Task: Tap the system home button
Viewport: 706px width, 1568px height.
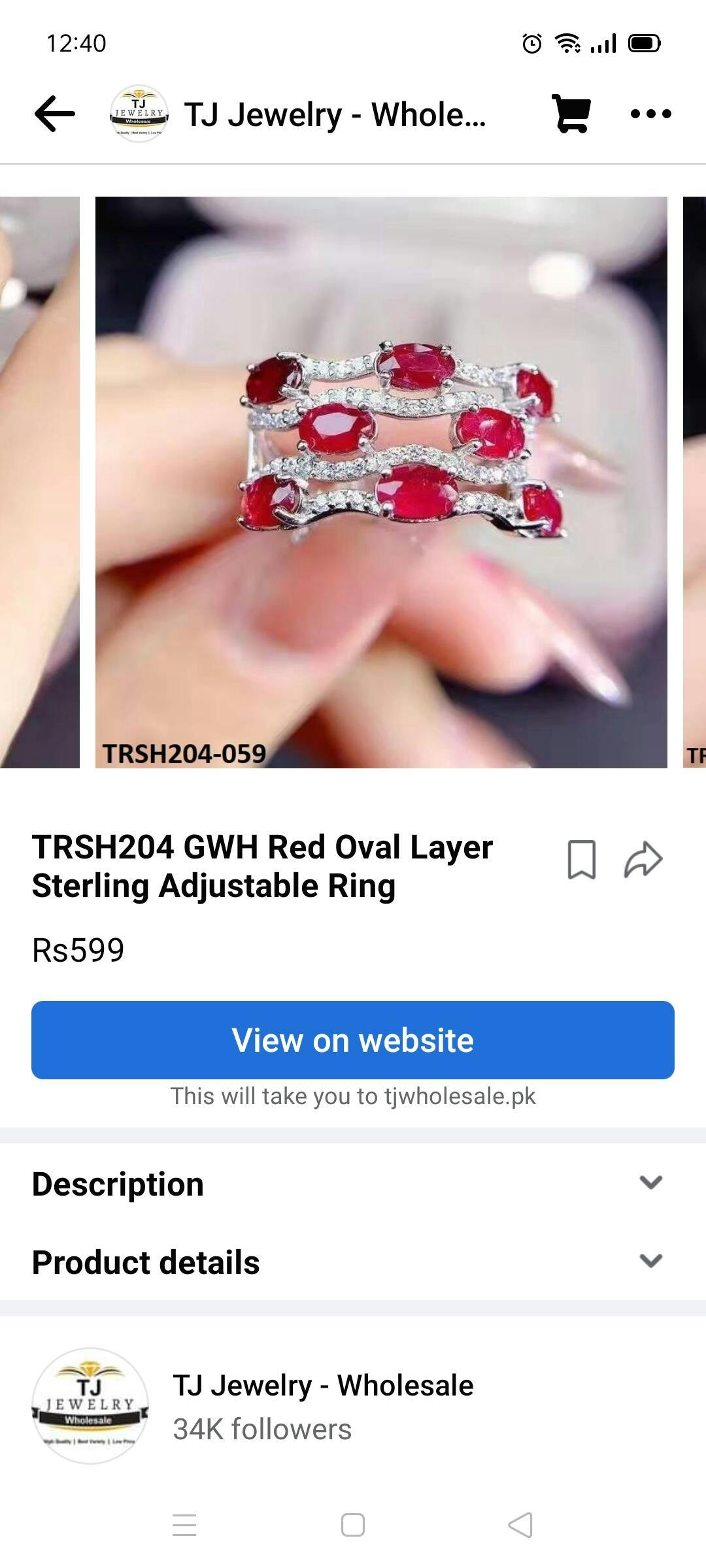Action: pos(353,1525)
